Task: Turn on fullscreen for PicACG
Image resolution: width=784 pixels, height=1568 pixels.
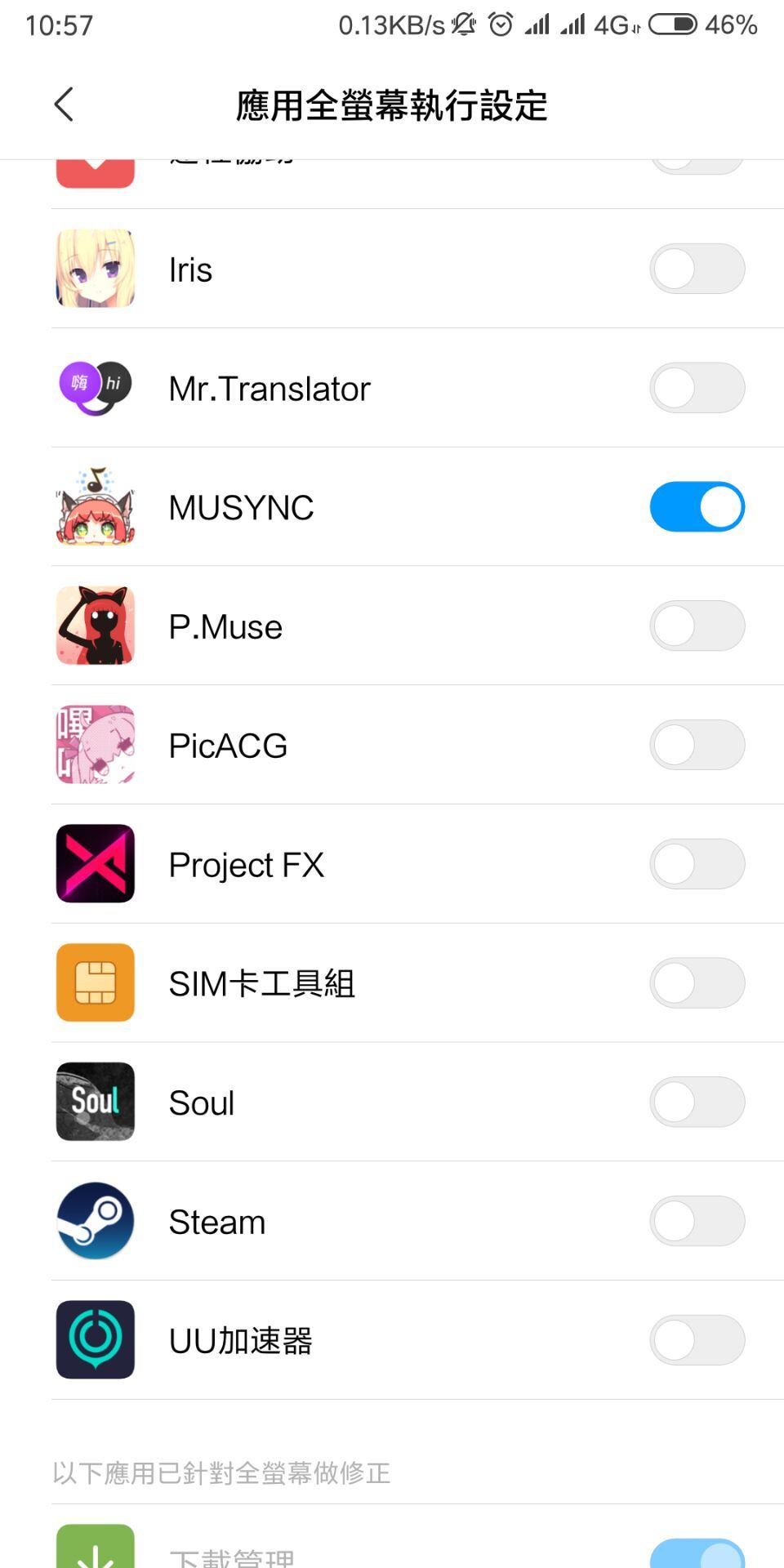Action: pyautogui.click(x=697, y=744)
